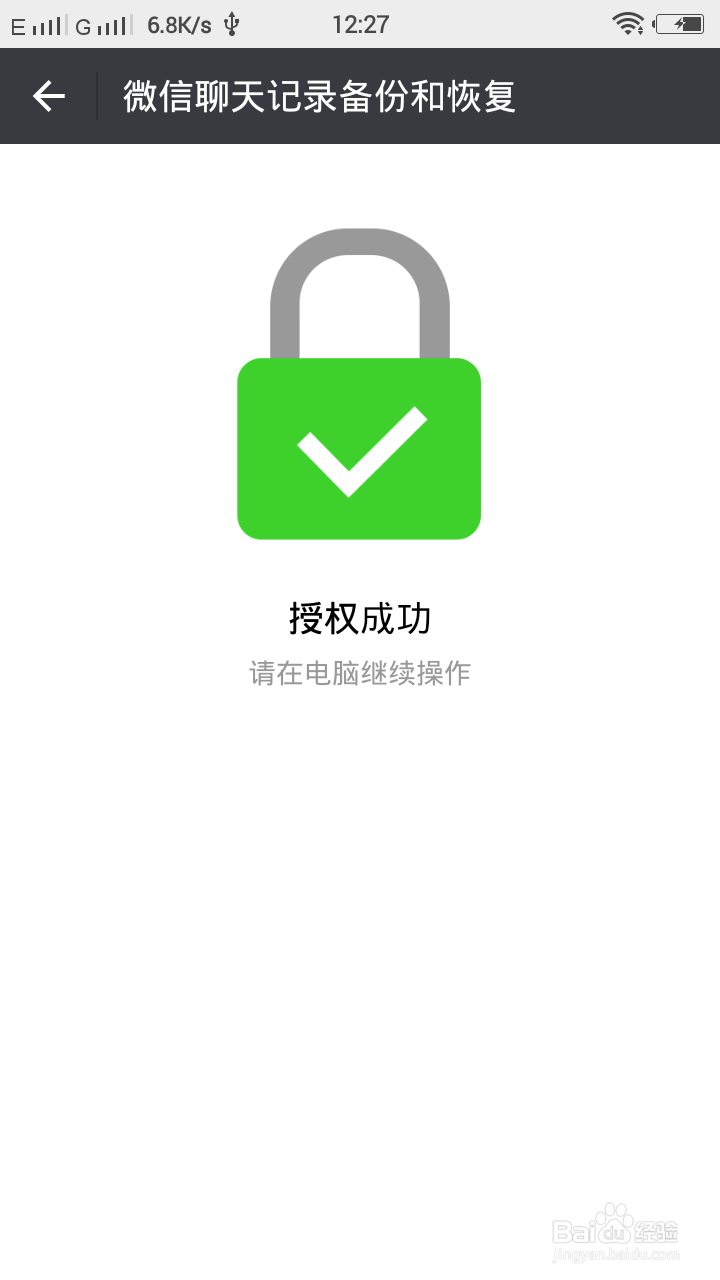Screen dimensions: 720x1280
Task: Select the 授权成功 success text
Action: pyautogui.click(x=358, y=618)
